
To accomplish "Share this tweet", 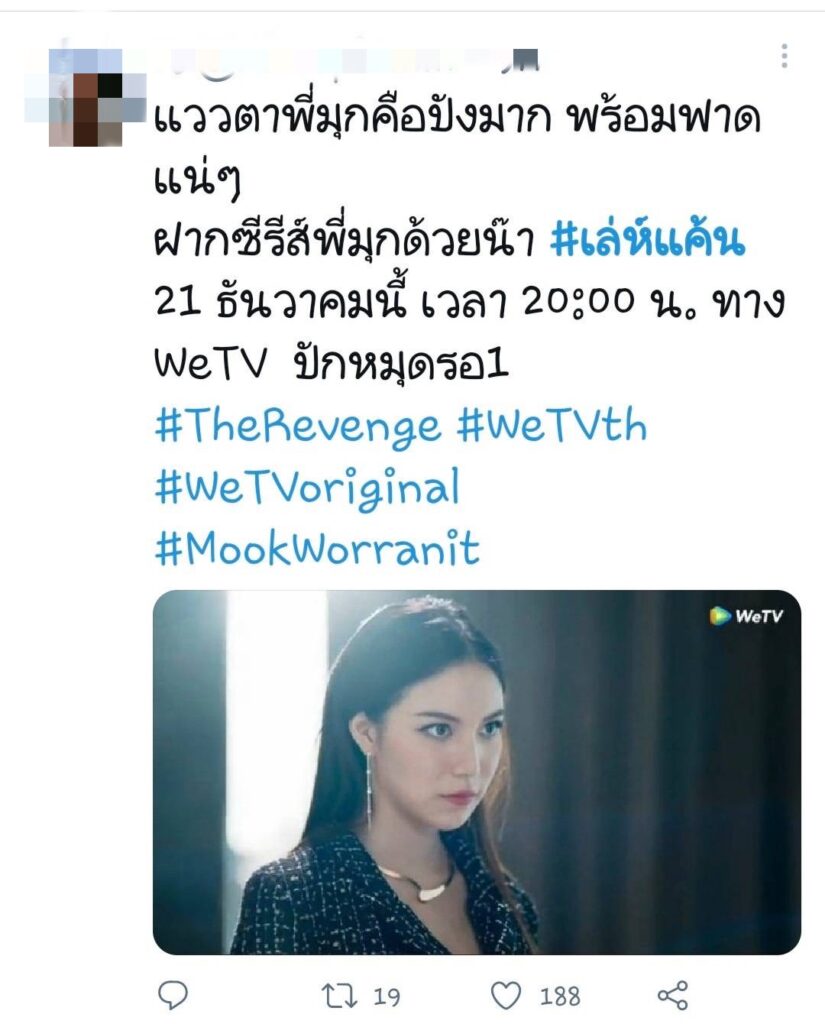I will click(672, 995).
